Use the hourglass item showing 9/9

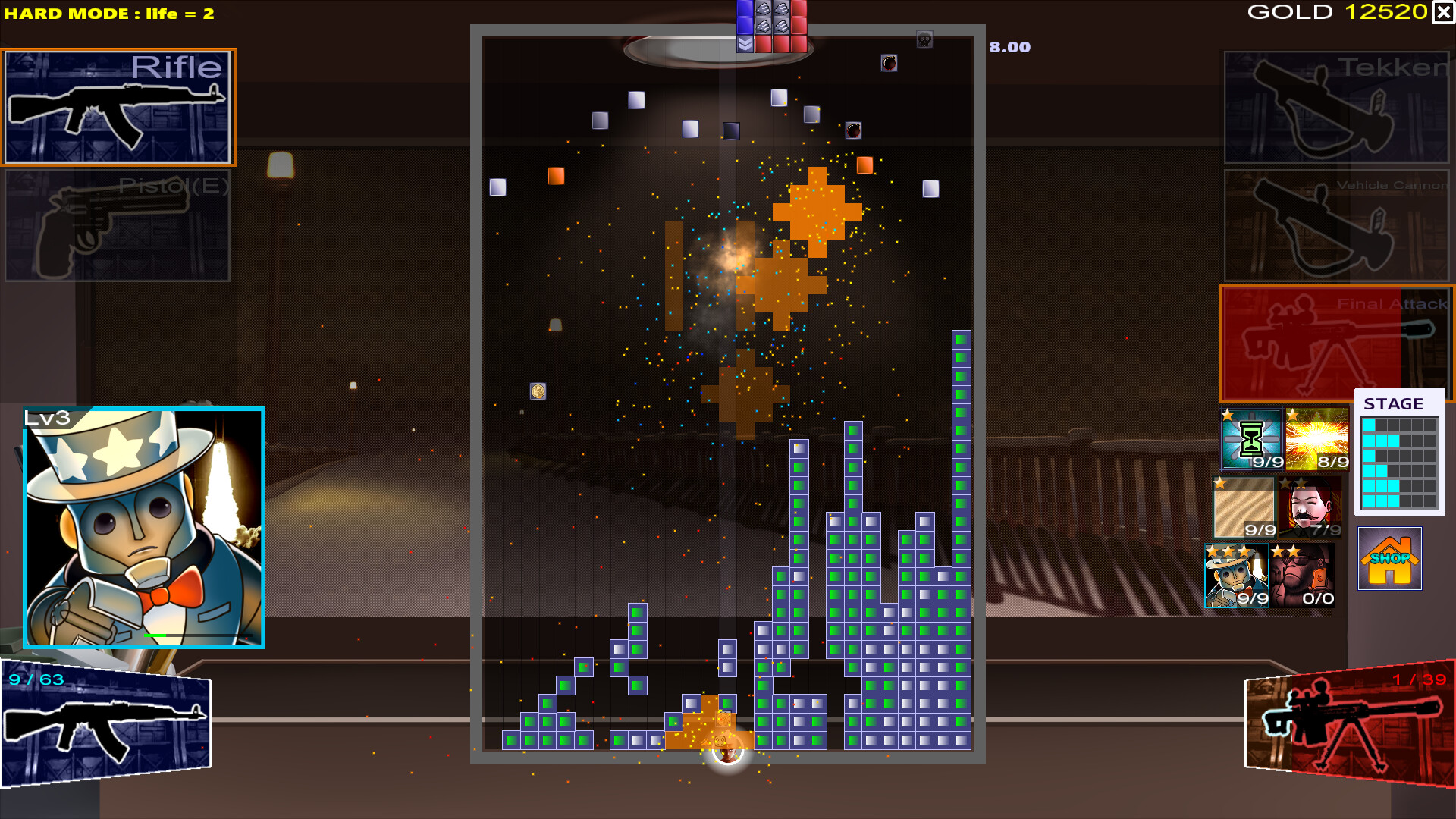tap(1251, 439)
